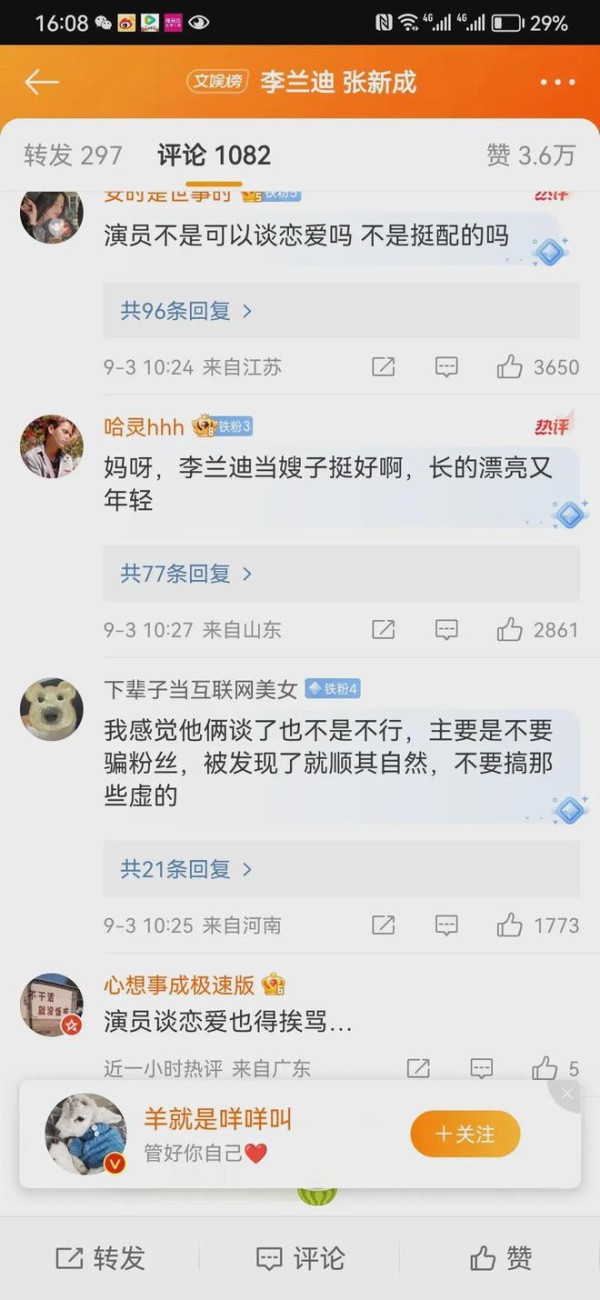Image resolution: width=600 pixels, height=1300 pixels.
Task: Tap the bottom 转发 repost button
Action: [x=99, y=1258]
